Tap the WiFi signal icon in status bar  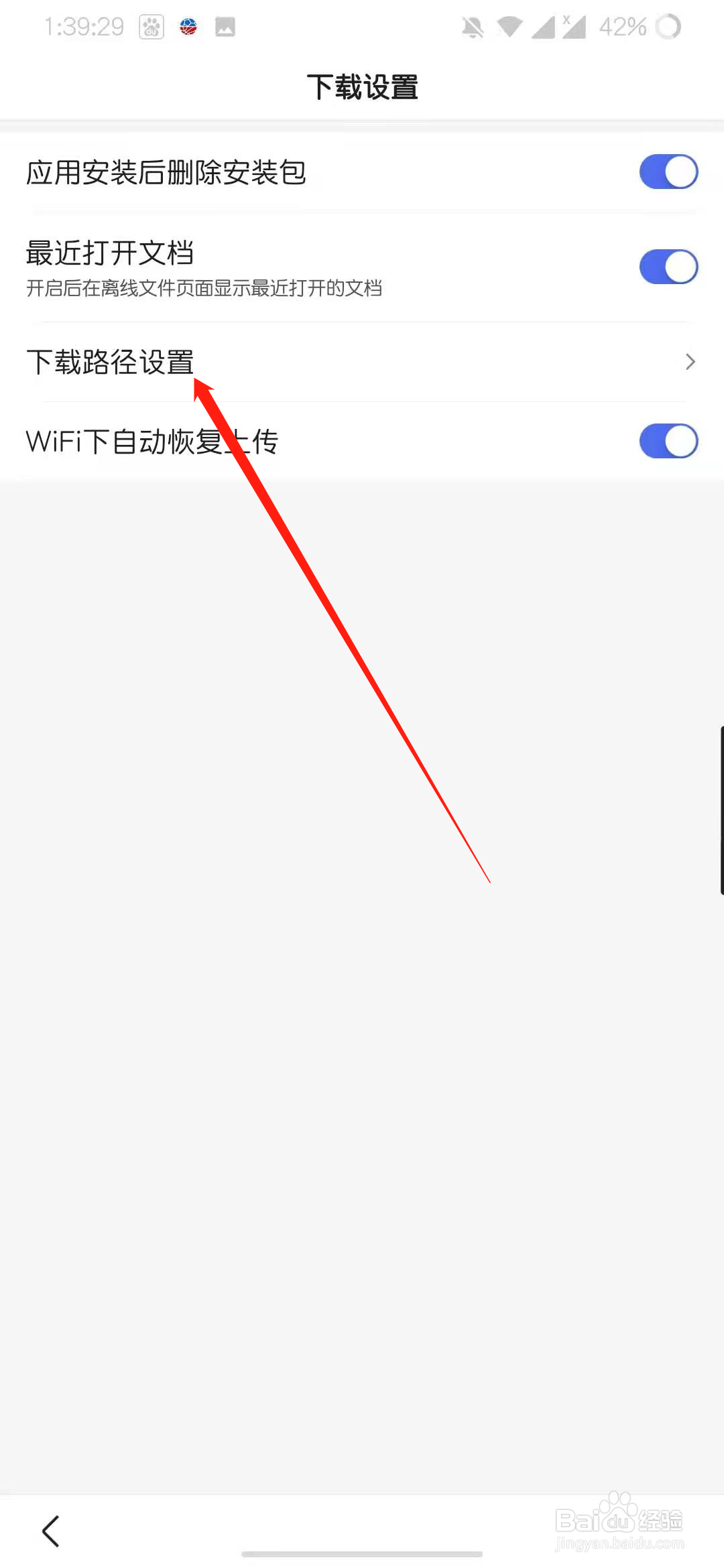(511, 27)
